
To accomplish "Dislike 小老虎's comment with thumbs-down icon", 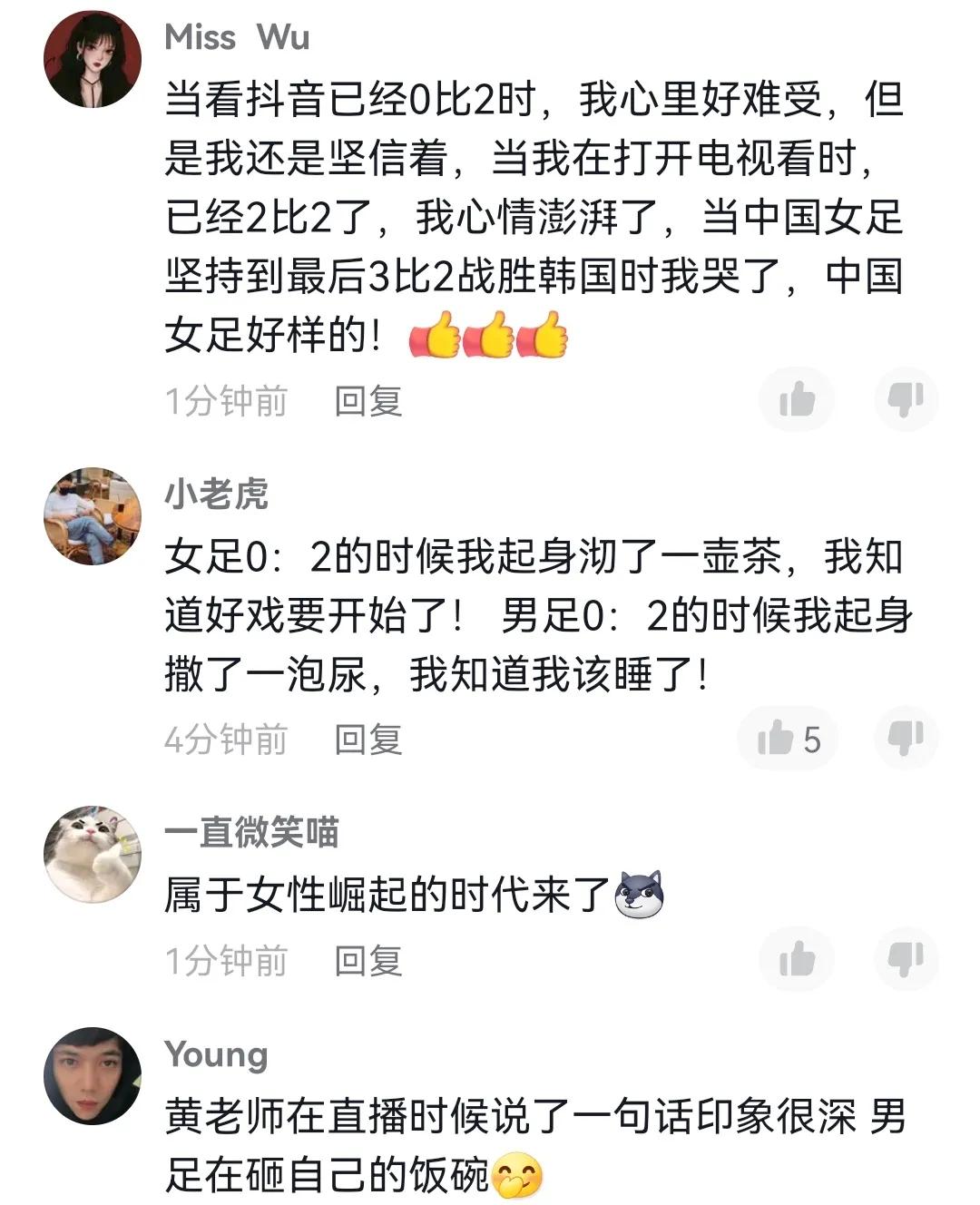I will point(905,738).
